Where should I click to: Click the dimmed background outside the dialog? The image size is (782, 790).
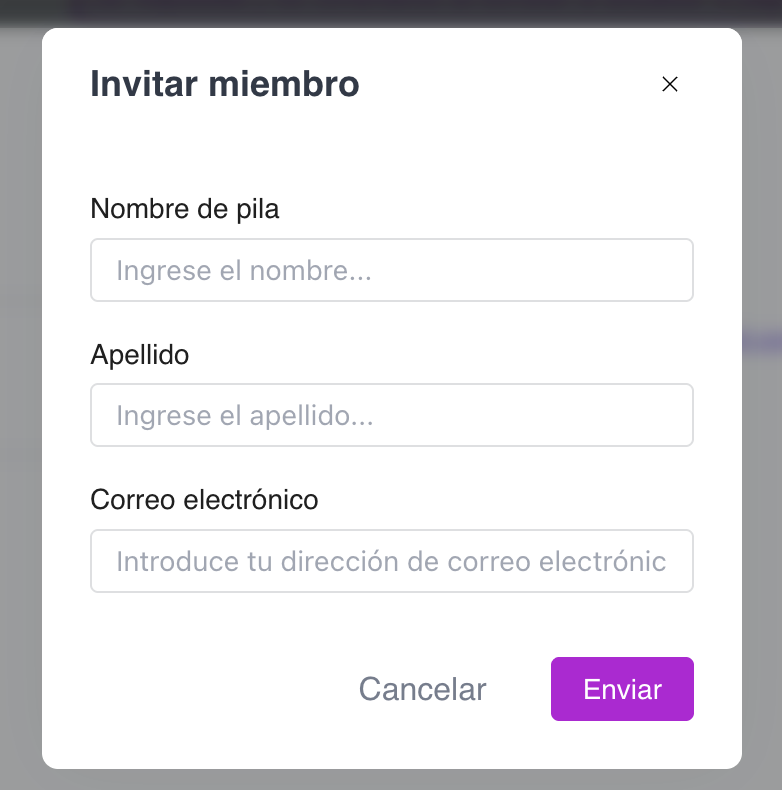[20, 400]
